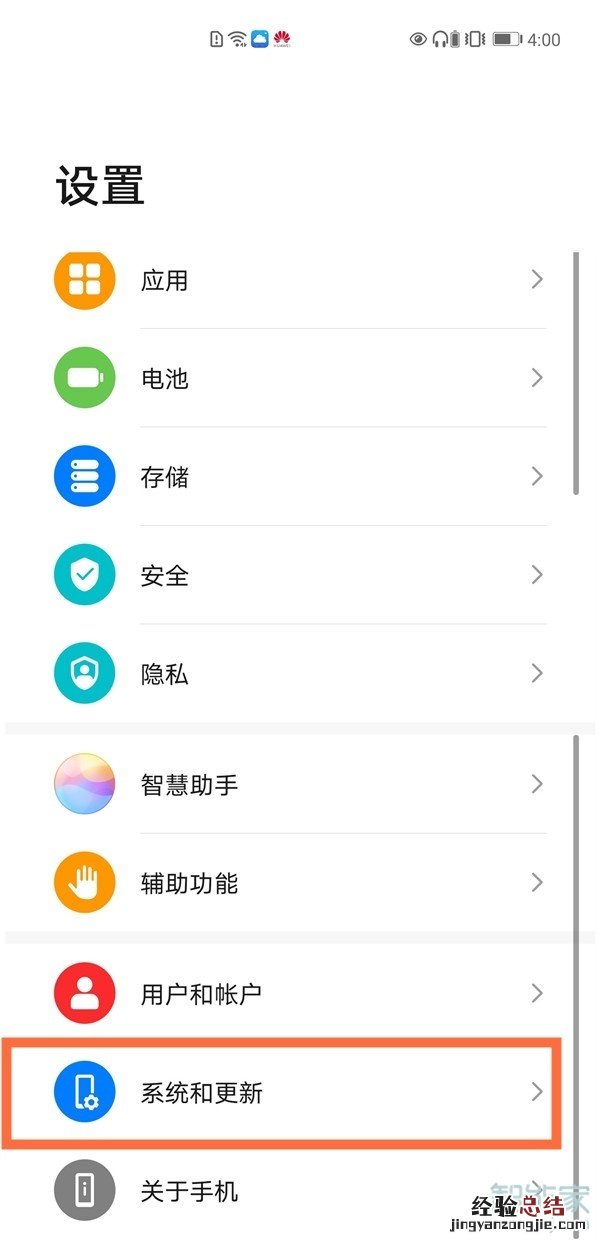600x1243 pixels.
Task: Open 隐私 settings
Action: pyautogui.click(x=300, y=674)
